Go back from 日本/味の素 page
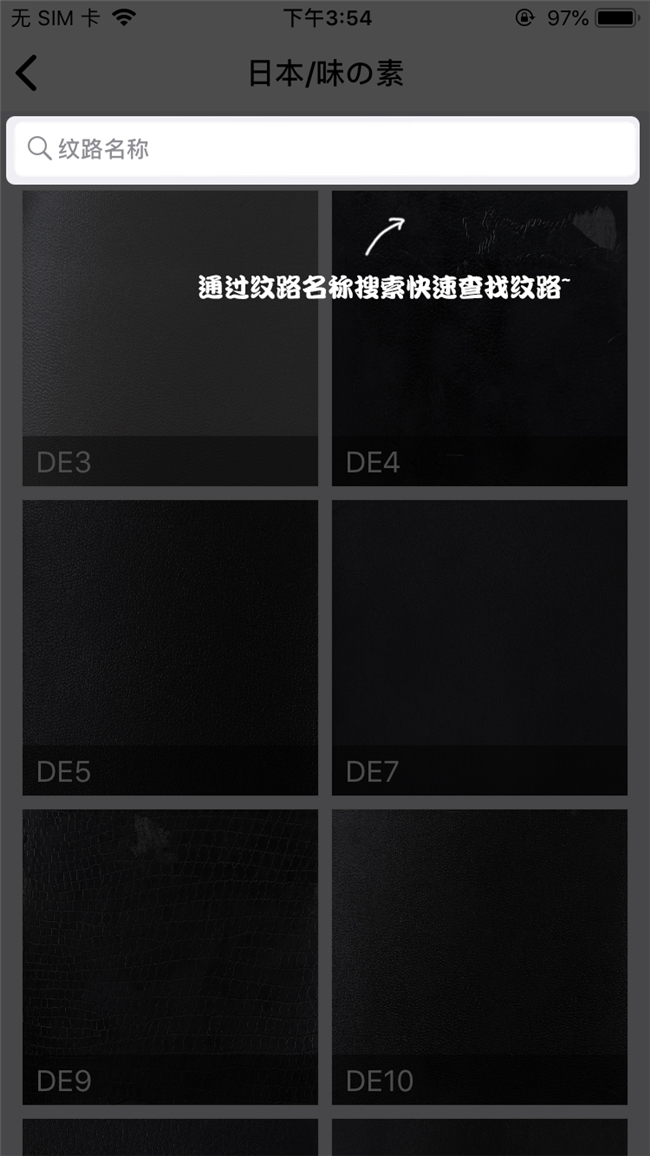This screenshot has height=1156, width=650. pyautogui.click(x=27, y=74)
